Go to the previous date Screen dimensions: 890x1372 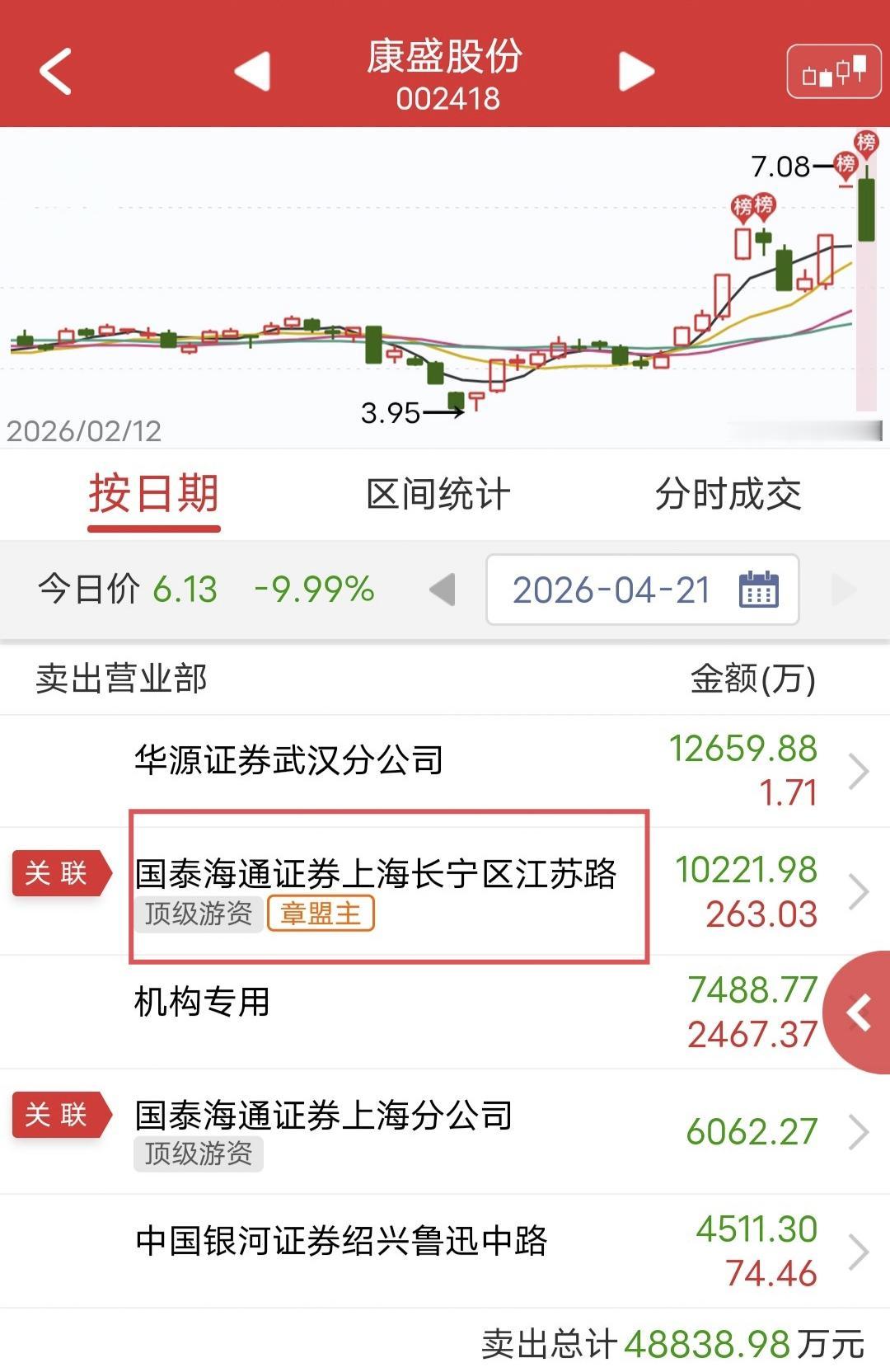point(443,590)
